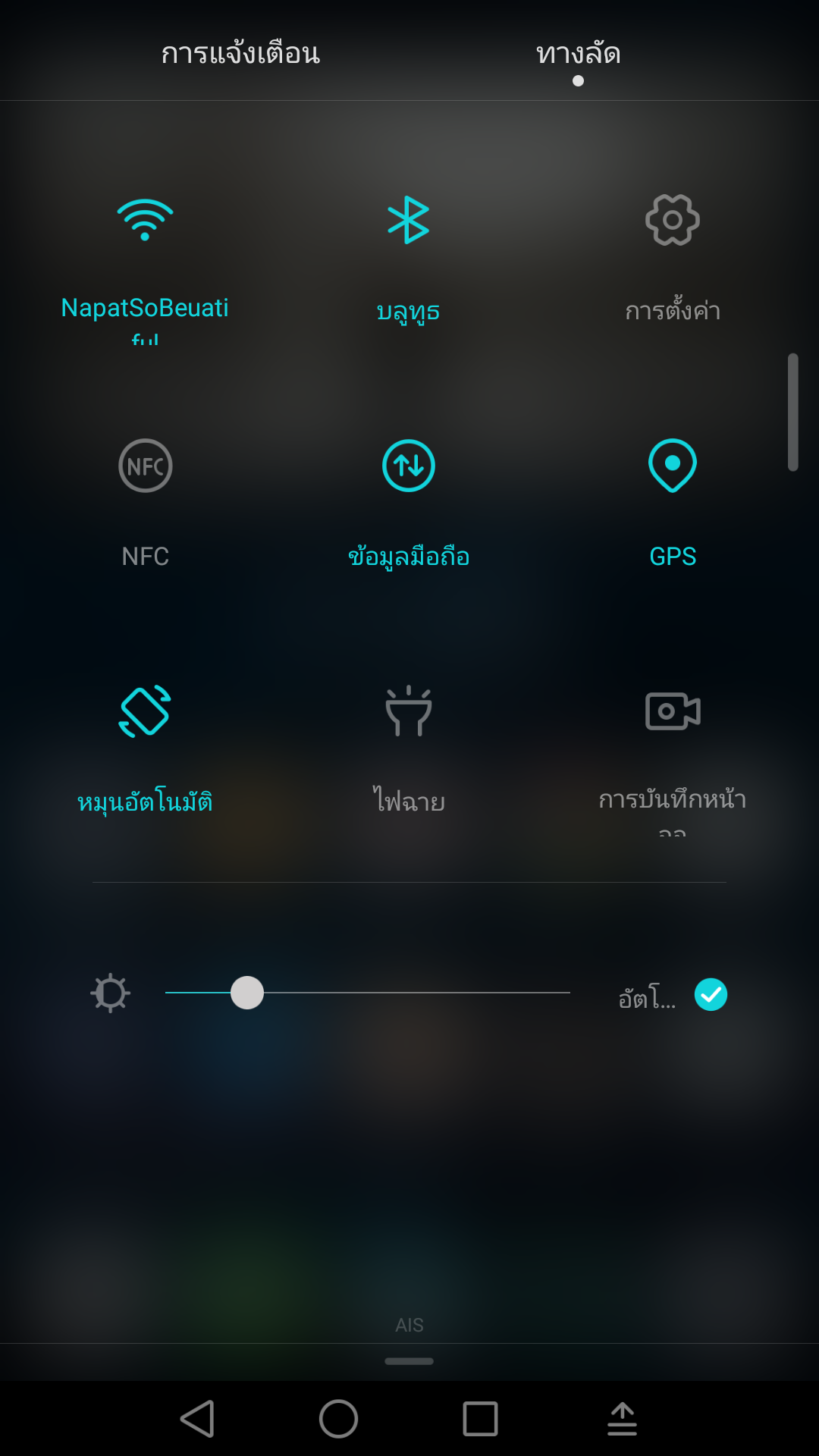The height and width of the screenshot is (1456, 819).
Task: Switch to the การแจ้งเตือน notifications tab
Action: (x=240, y=54)
